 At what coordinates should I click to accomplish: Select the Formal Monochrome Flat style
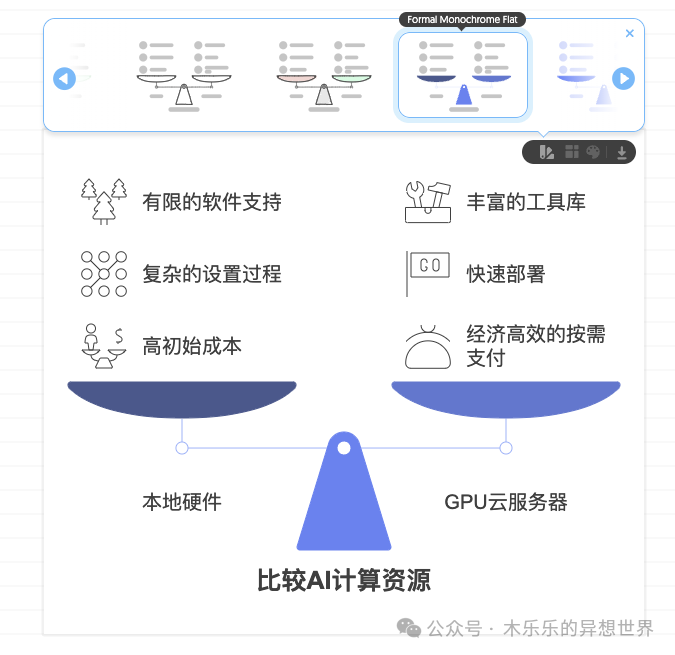click(x=462, y=75)
